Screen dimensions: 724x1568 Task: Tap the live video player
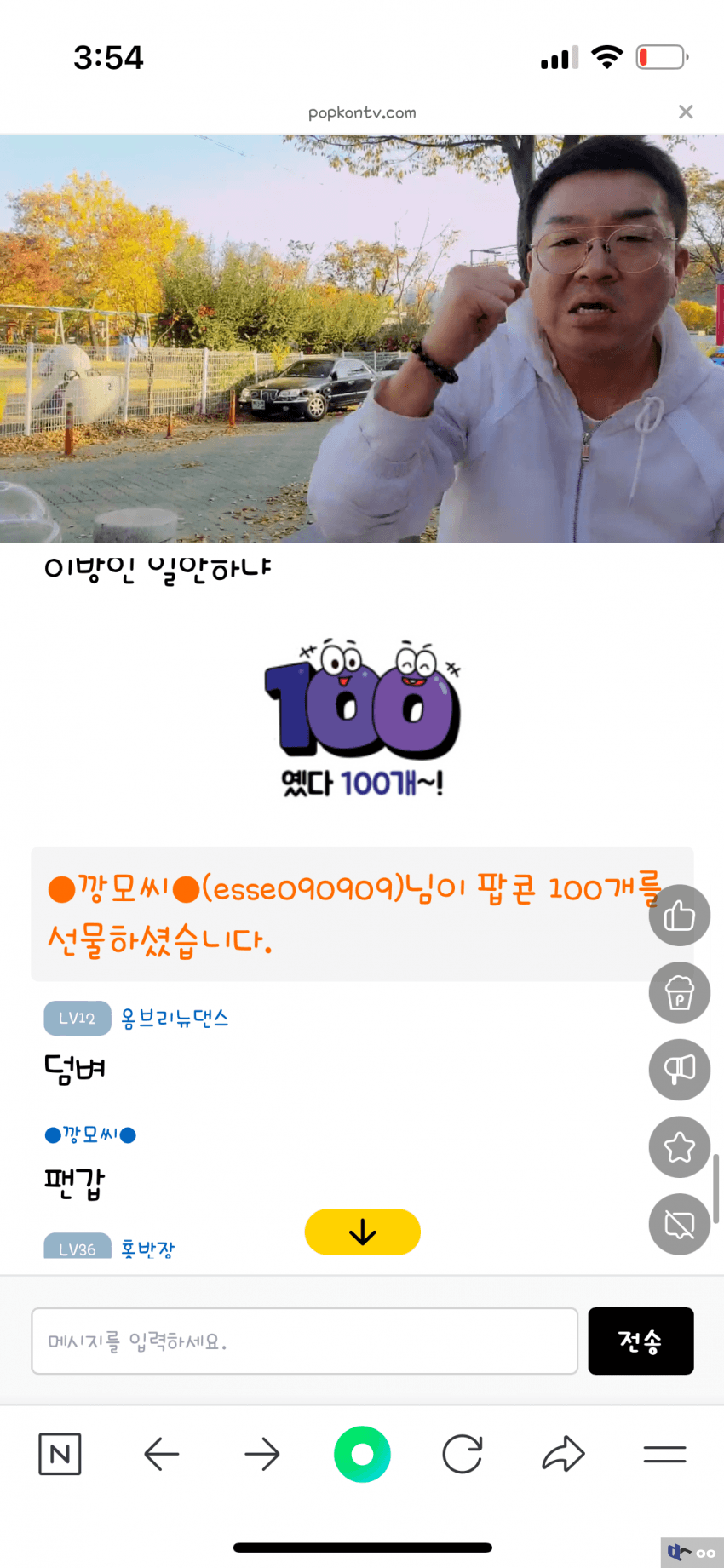click(x=362, y=338)
